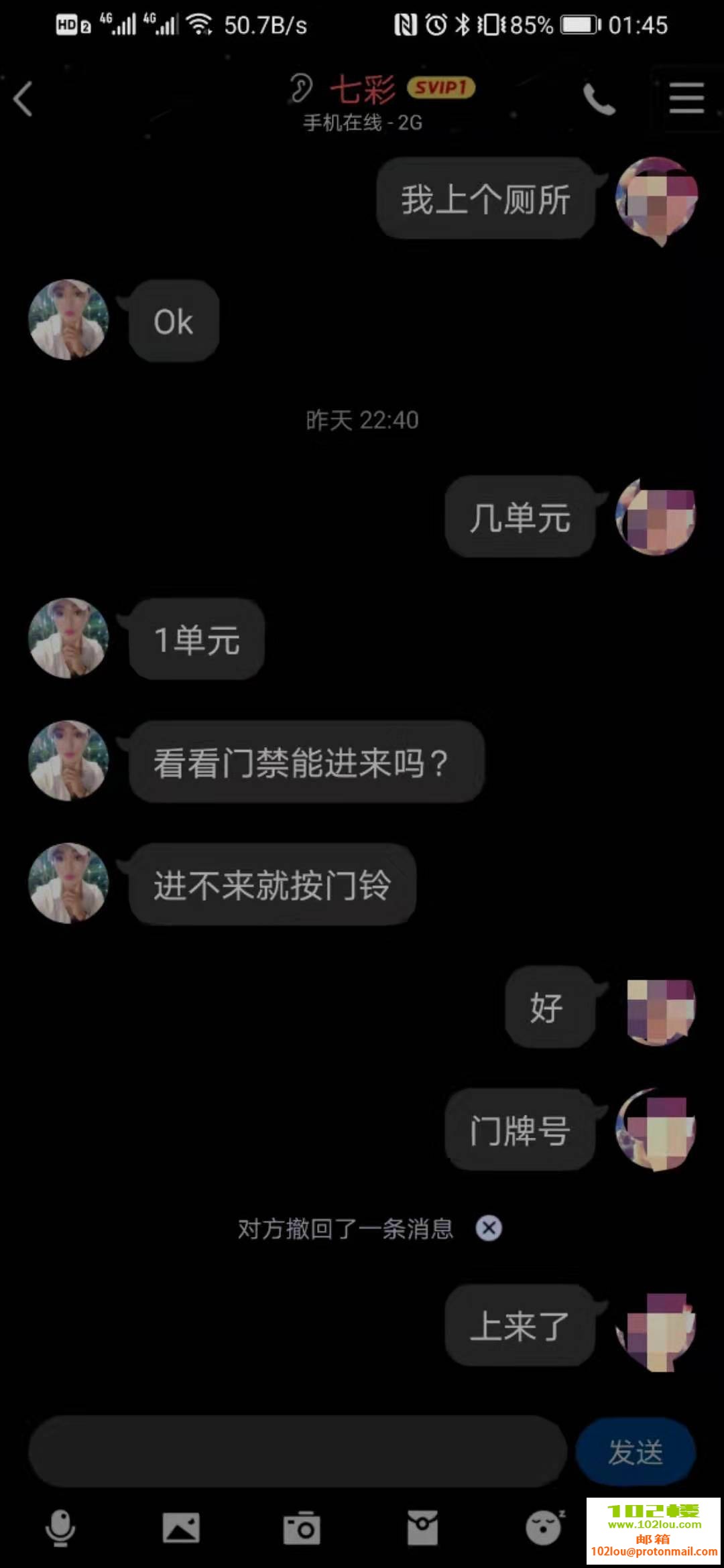
Task: Dismiss the recalled message notice
Action: click(489, 1228)
